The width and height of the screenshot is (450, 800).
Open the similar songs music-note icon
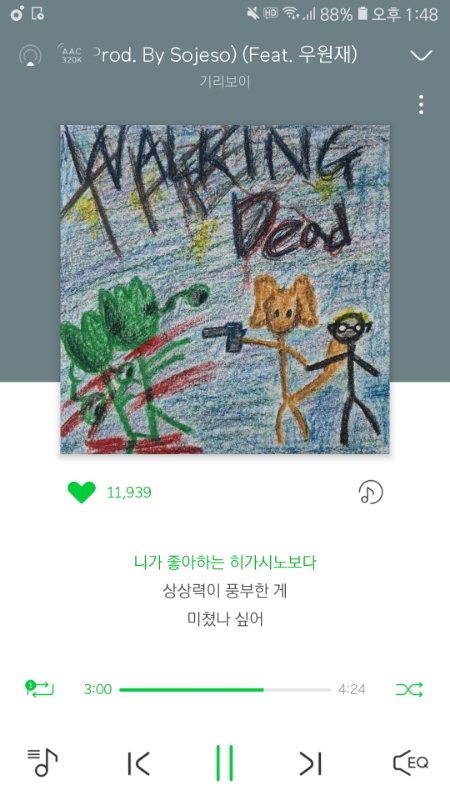370,492
